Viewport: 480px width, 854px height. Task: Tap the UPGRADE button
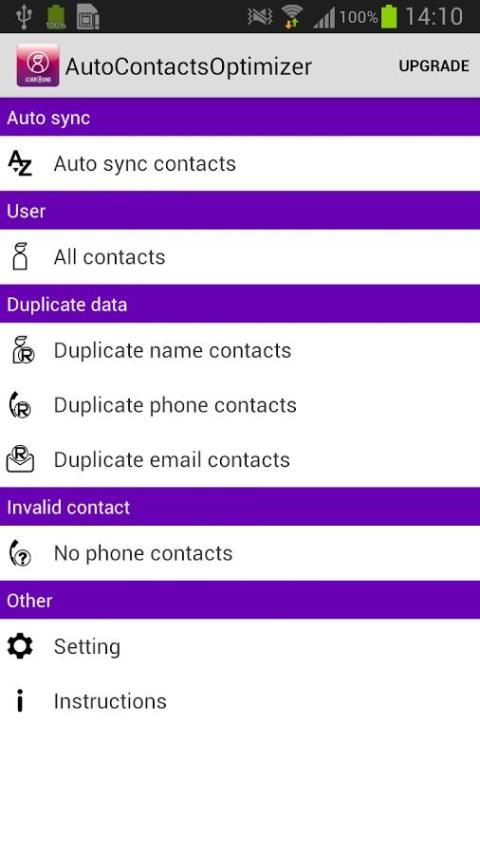coord(434,66)
